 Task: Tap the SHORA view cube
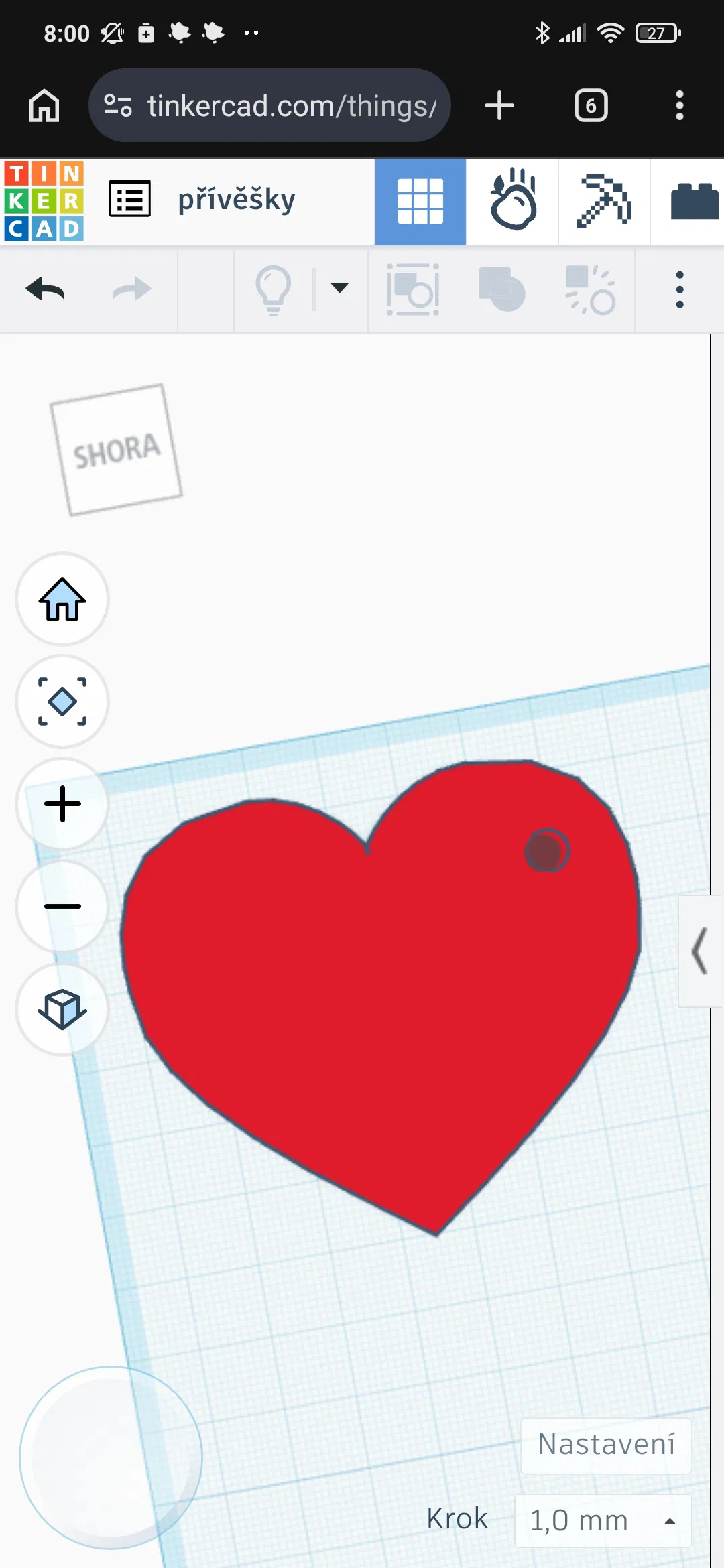coord(117,450)
